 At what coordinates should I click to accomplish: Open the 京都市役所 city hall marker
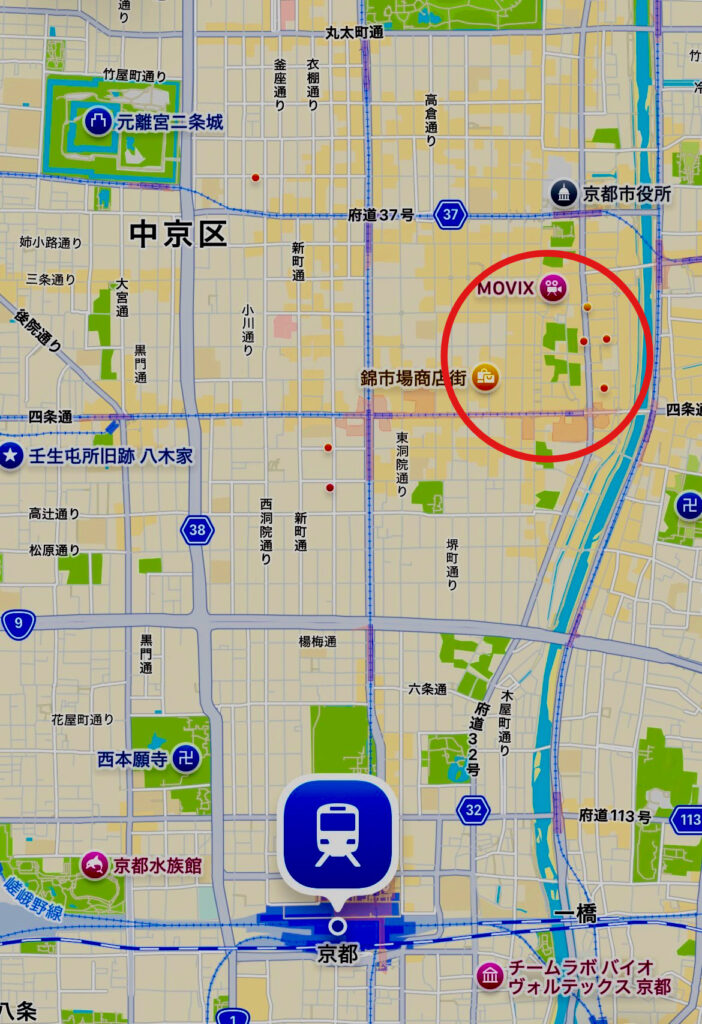(565, 193)
